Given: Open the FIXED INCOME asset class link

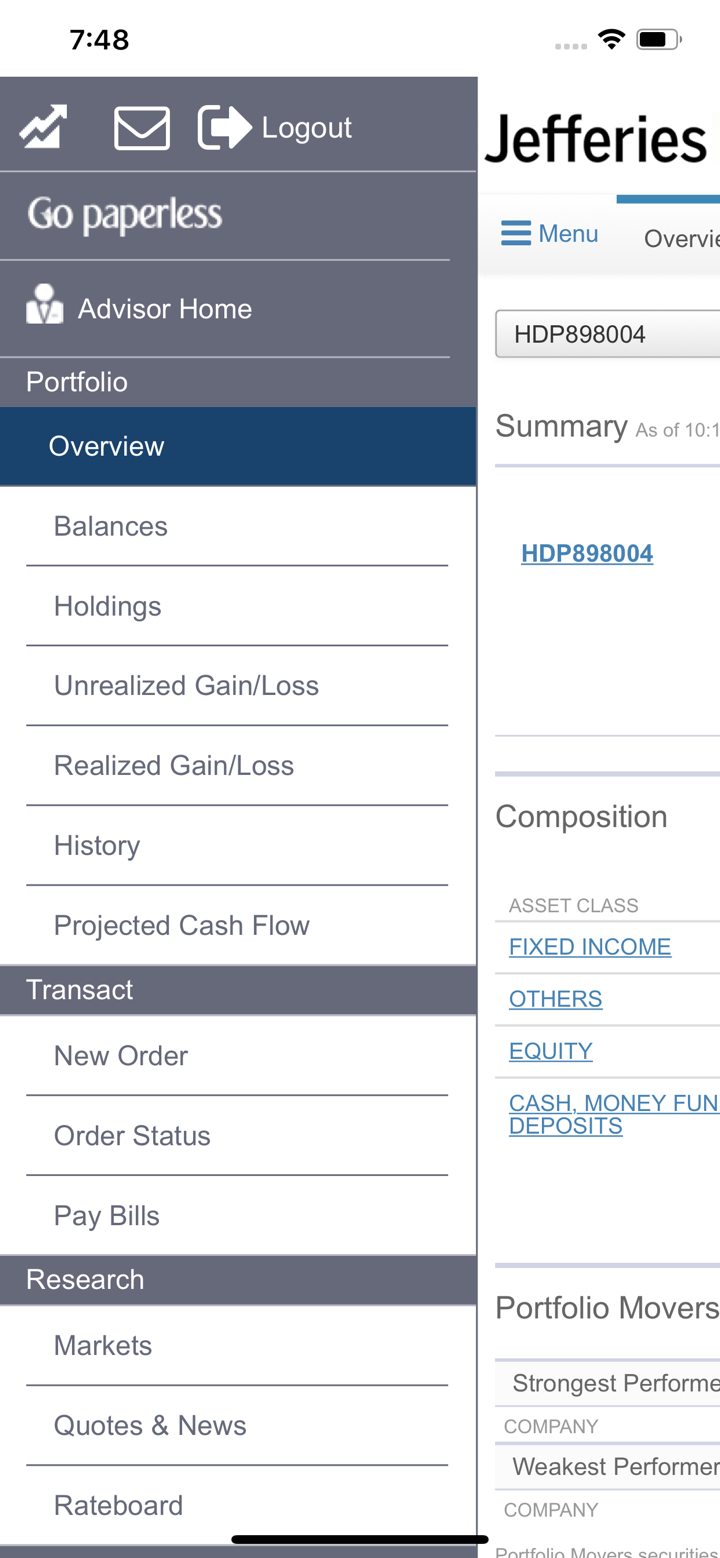Looking at the screenshot, I should click(x=590, y=947).
